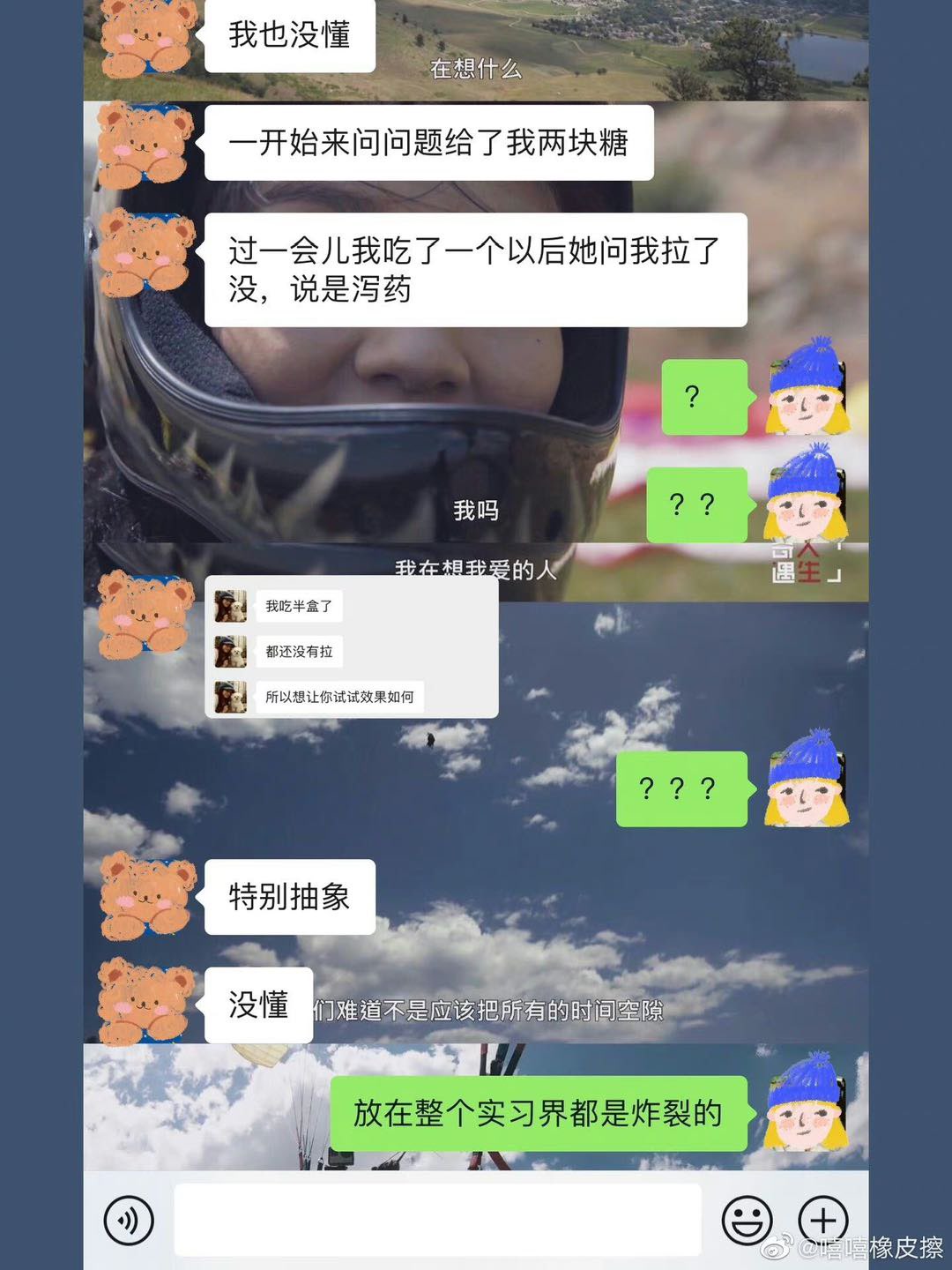The width and height of the screenshot is (952, 1270).
Task: Focus the message text field
Action: click(437, 1221)
